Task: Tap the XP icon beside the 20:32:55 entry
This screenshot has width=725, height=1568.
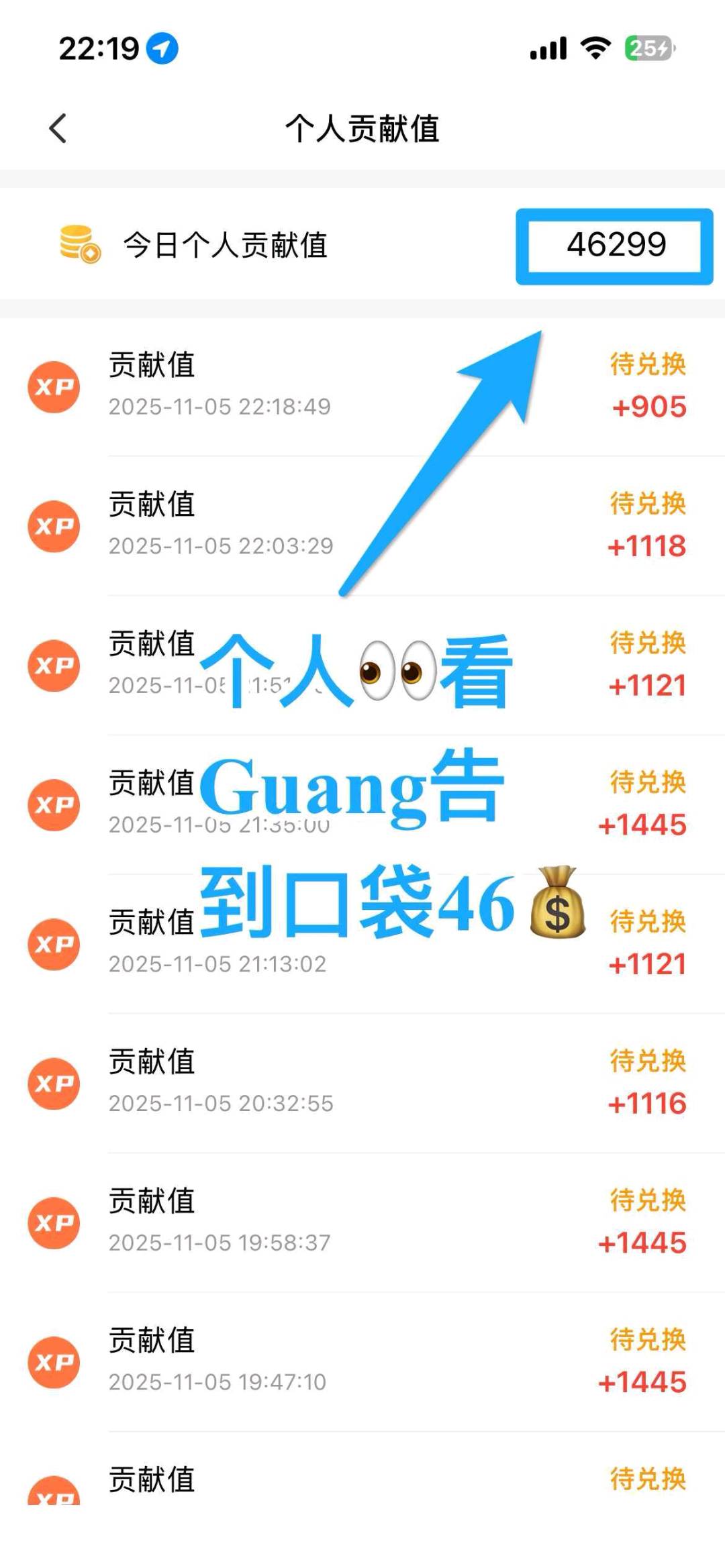Action: [x=54, y=1083]
